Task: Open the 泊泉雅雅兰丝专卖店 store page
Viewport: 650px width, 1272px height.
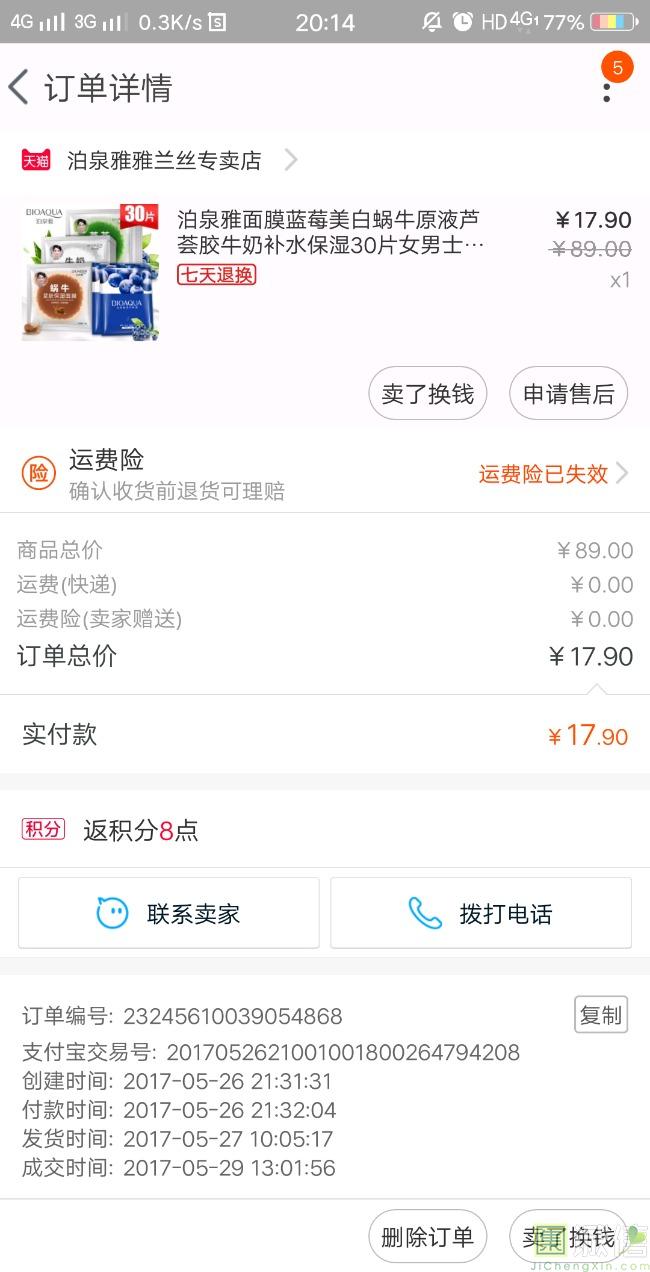Action: pos(164,160)
